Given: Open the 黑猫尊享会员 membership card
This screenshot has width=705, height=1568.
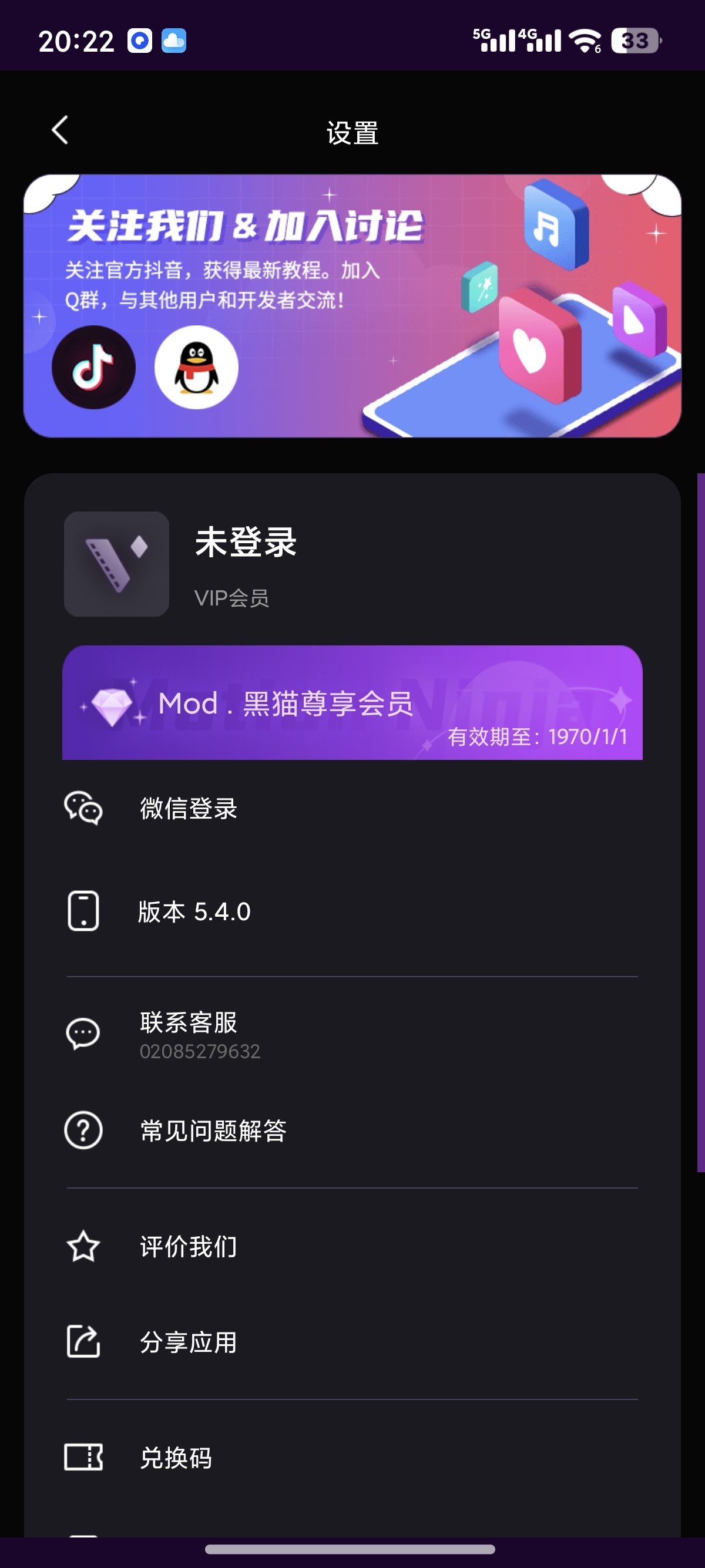Looking at the screenshot, I should (352, 702).
